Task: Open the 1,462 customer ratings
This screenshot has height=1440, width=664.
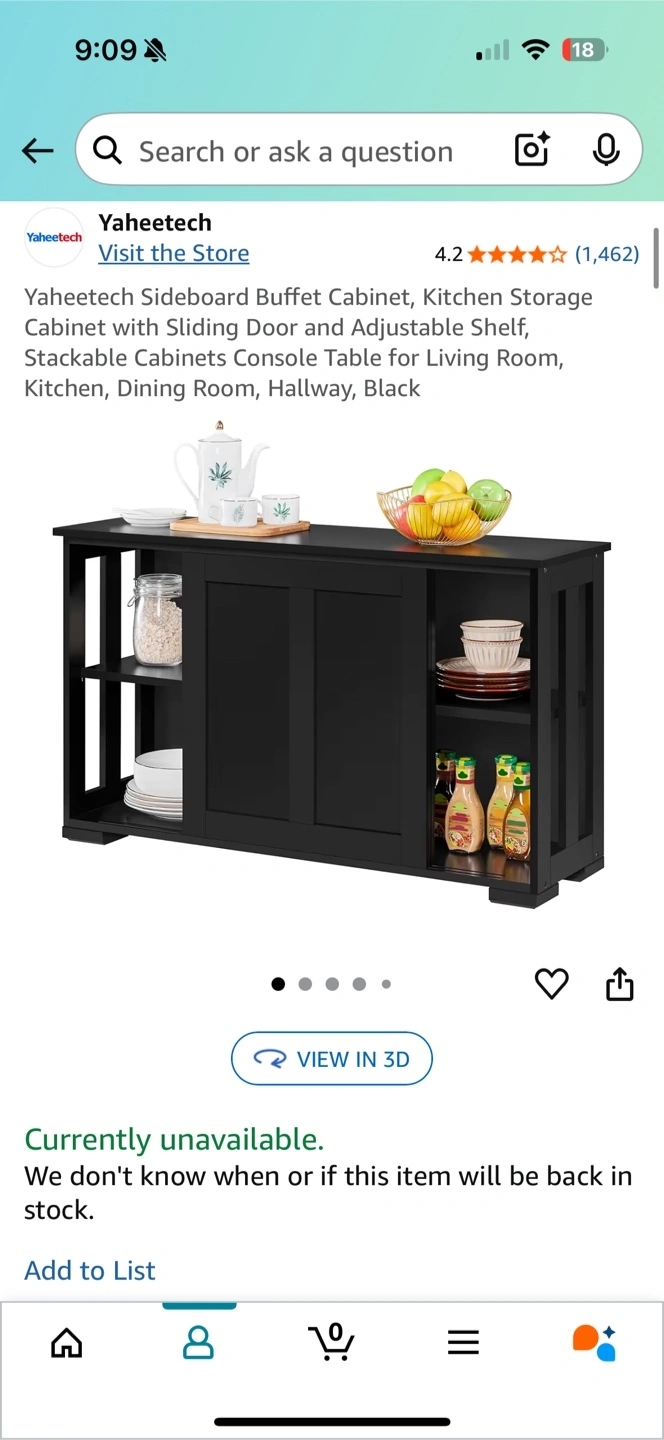Action: point(606,254)
